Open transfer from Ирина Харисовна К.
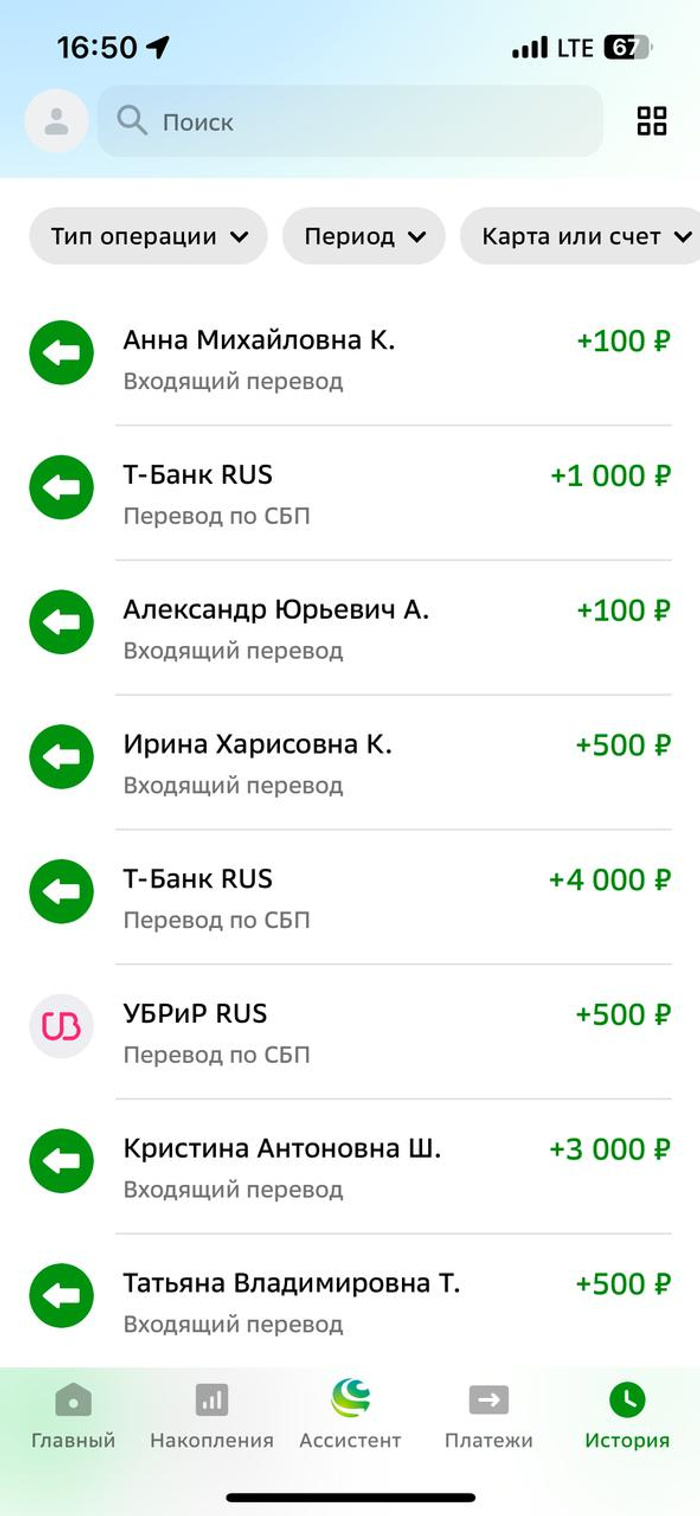 coord(350,763)
